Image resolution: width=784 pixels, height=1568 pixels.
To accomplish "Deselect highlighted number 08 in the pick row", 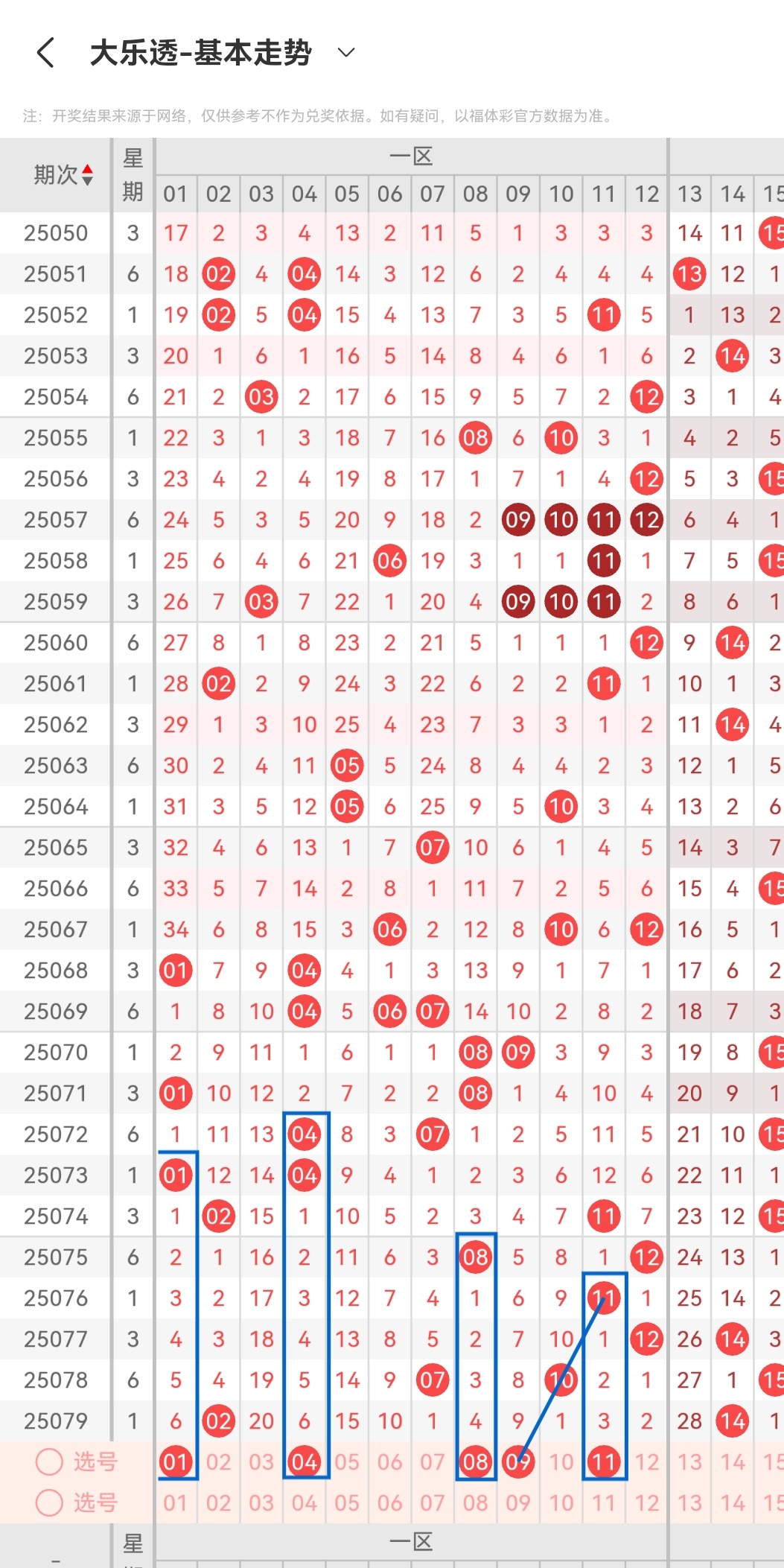I will [476, 1461].
